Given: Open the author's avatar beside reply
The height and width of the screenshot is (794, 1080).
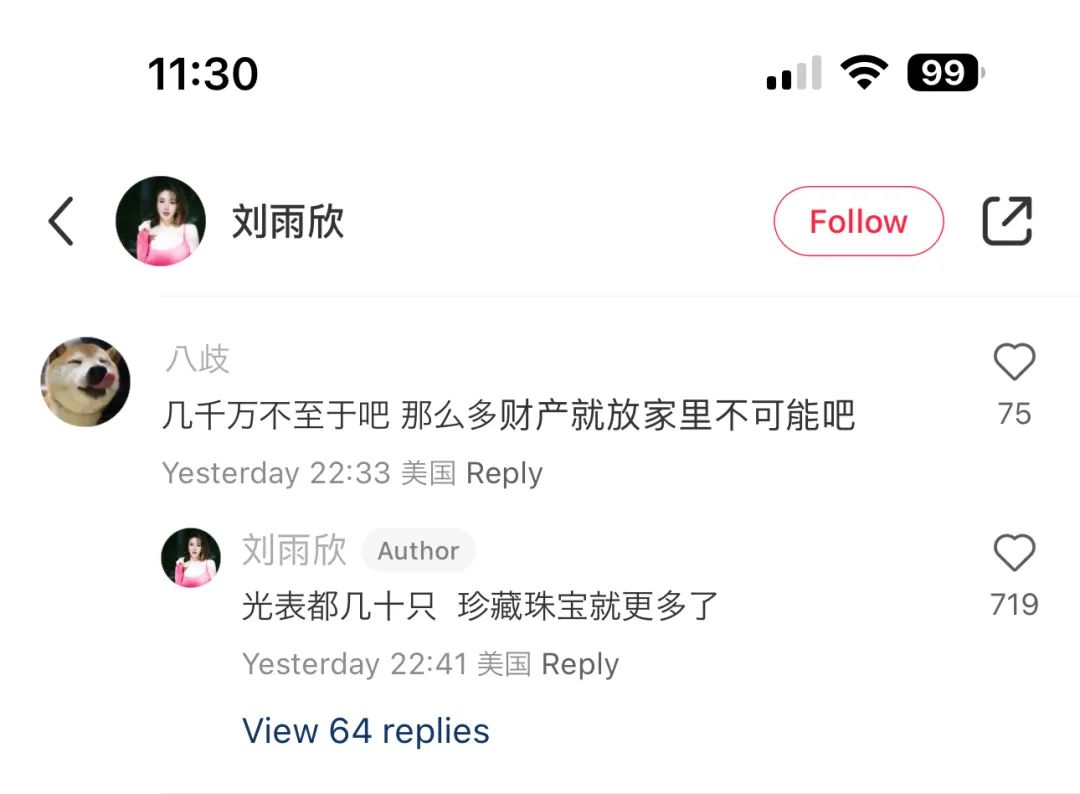Looking at the screenshot, I should tap(191, 557).
